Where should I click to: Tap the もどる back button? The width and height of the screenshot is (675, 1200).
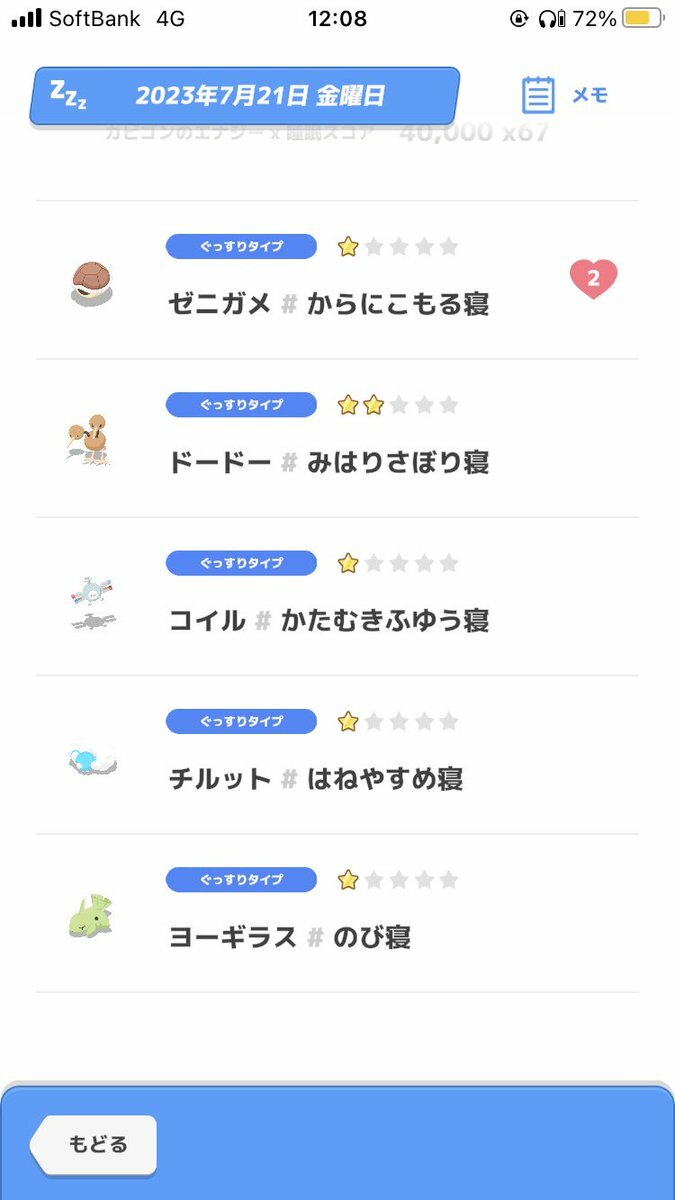pos(95,1144)
